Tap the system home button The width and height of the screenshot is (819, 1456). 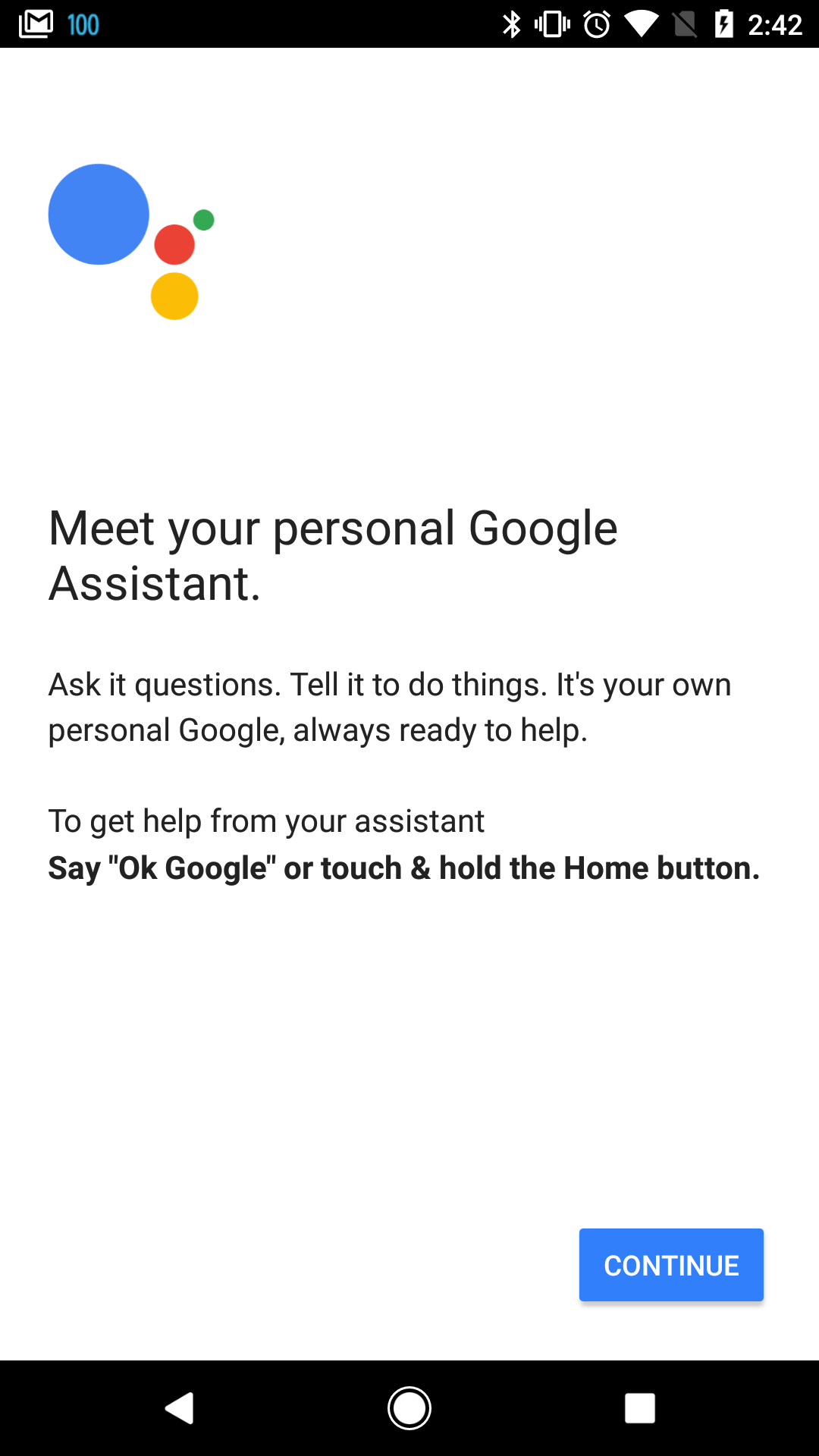[x=409, y=1408]
